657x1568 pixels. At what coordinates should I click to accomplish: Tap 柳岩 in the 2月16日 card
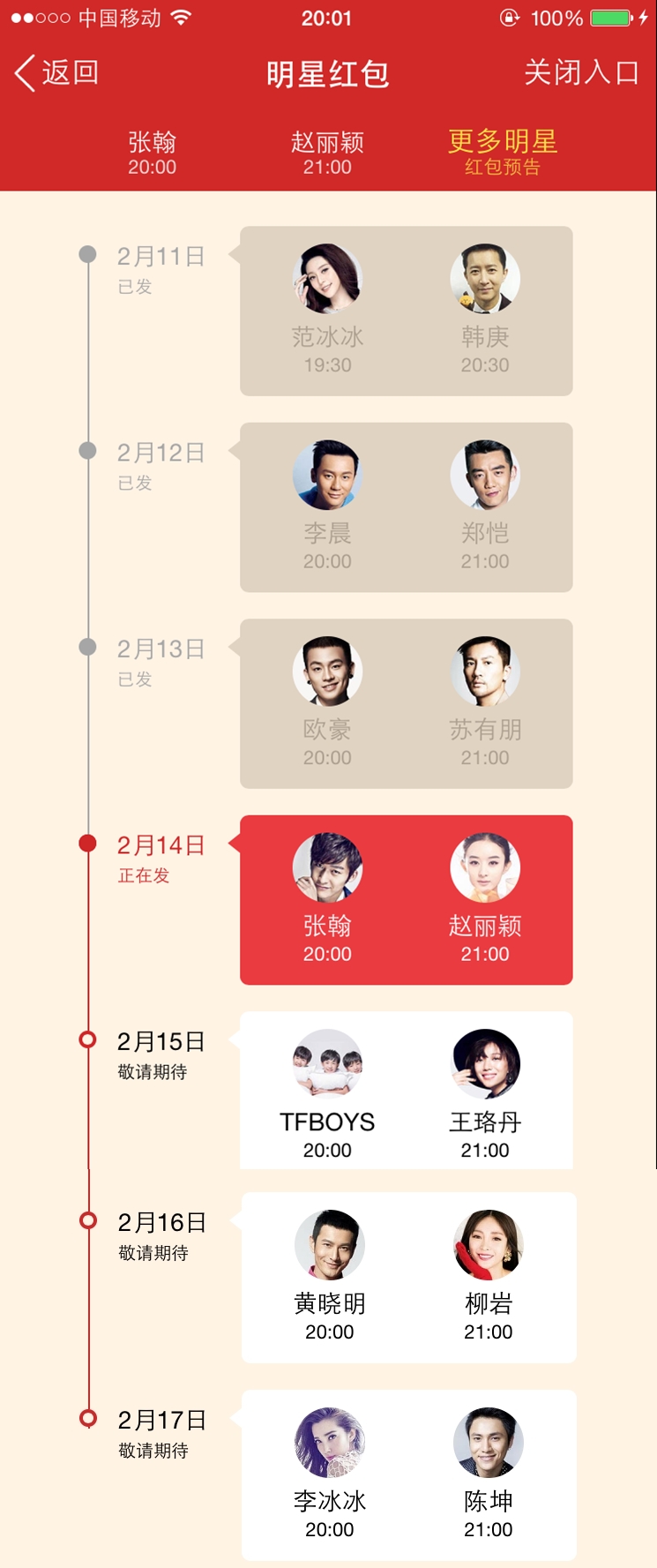click(x=488, y=1273)
